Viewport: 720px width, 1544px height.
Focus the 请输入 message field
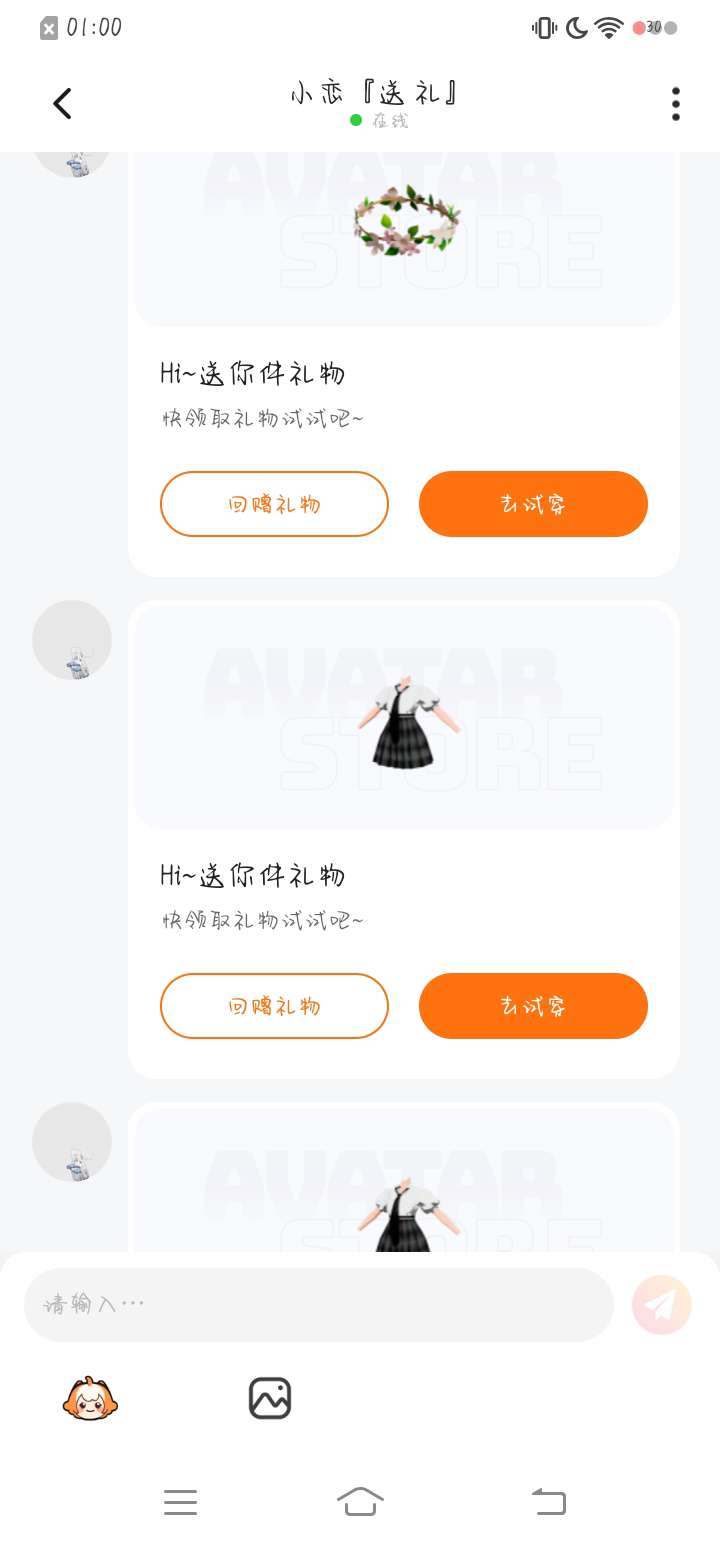point(318,1304)
